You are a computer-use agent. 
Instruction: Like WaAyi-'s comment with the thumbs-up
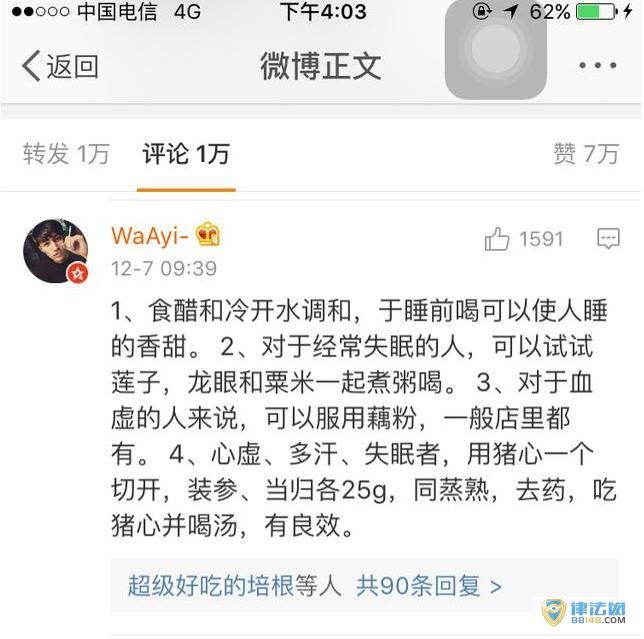tap(498, 239)
